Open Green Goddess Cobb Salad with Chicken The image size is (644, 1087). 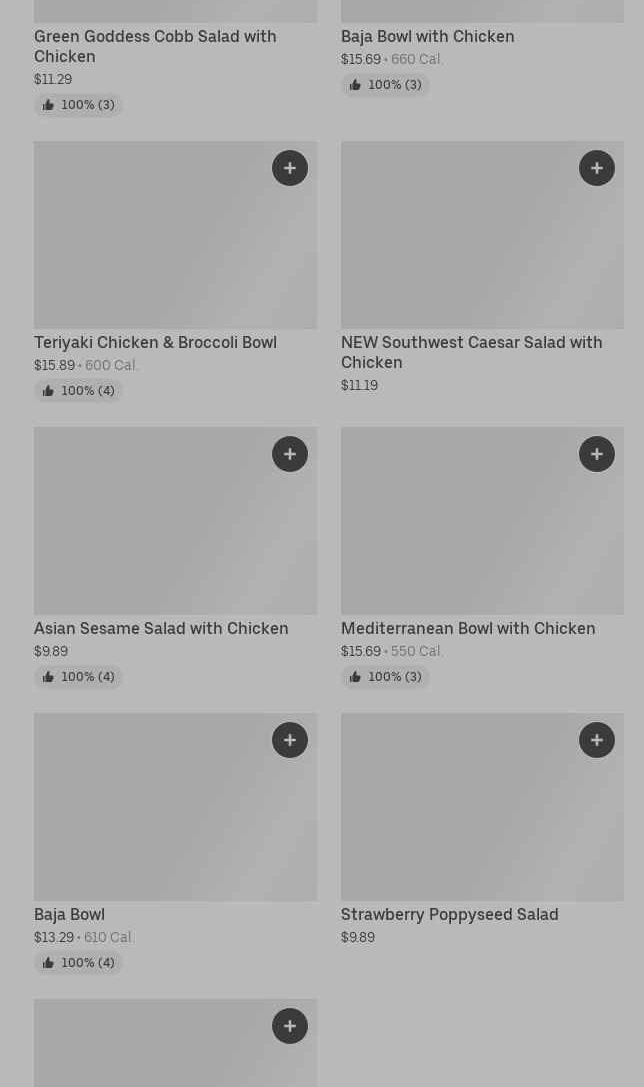(155, 46)
